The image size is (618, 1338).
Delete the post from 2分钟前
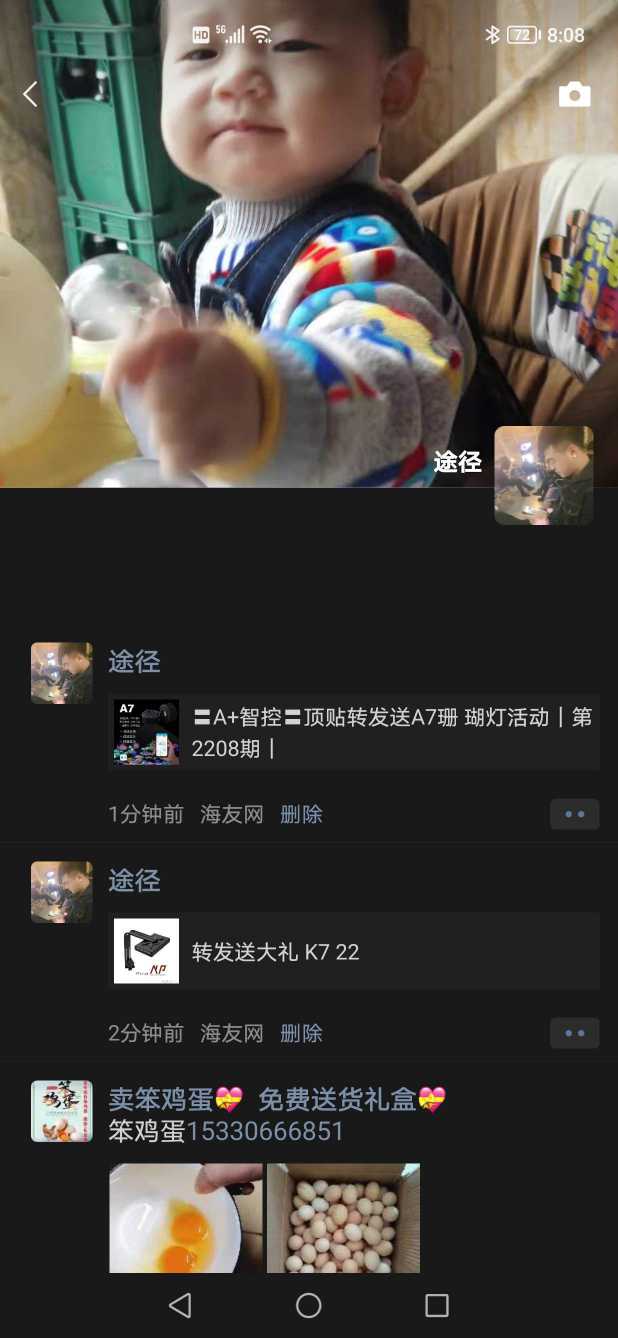[x=301, y=1033]
